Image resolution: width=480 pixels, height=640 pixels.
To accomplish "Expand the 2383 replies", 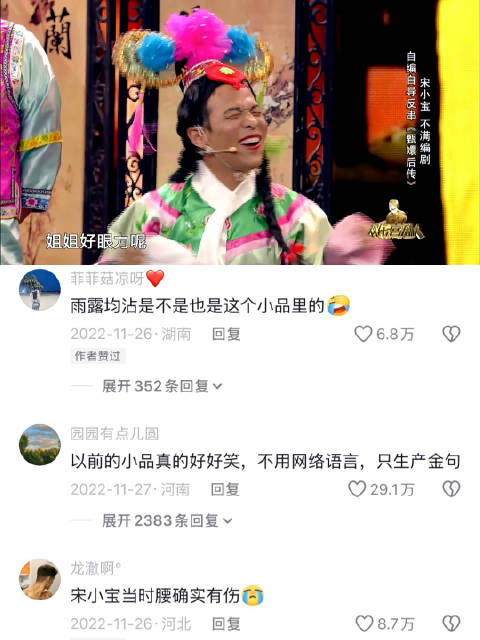I will [167, 520].
